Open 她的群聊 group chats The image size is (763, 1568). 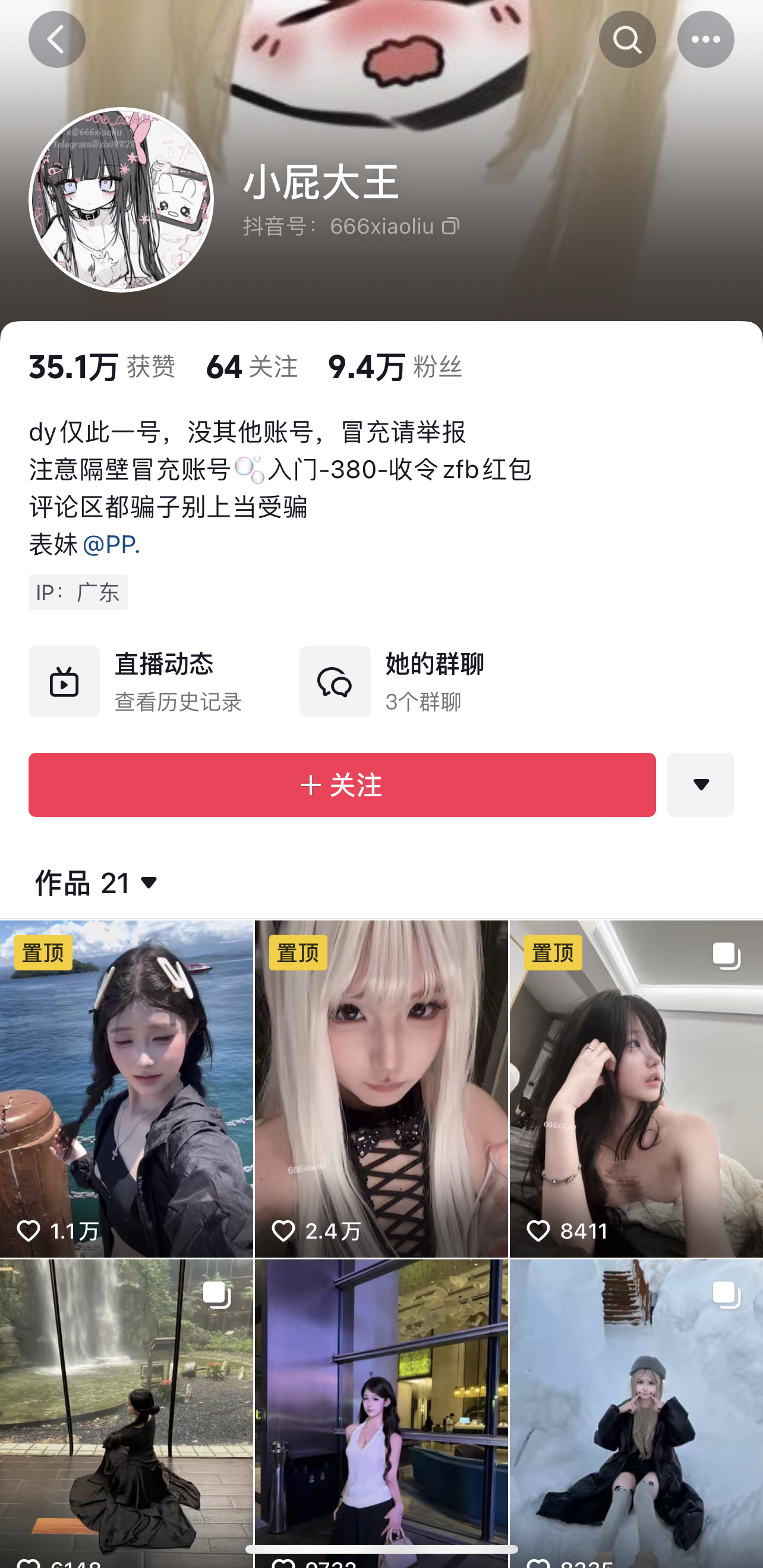click(392, 681)
